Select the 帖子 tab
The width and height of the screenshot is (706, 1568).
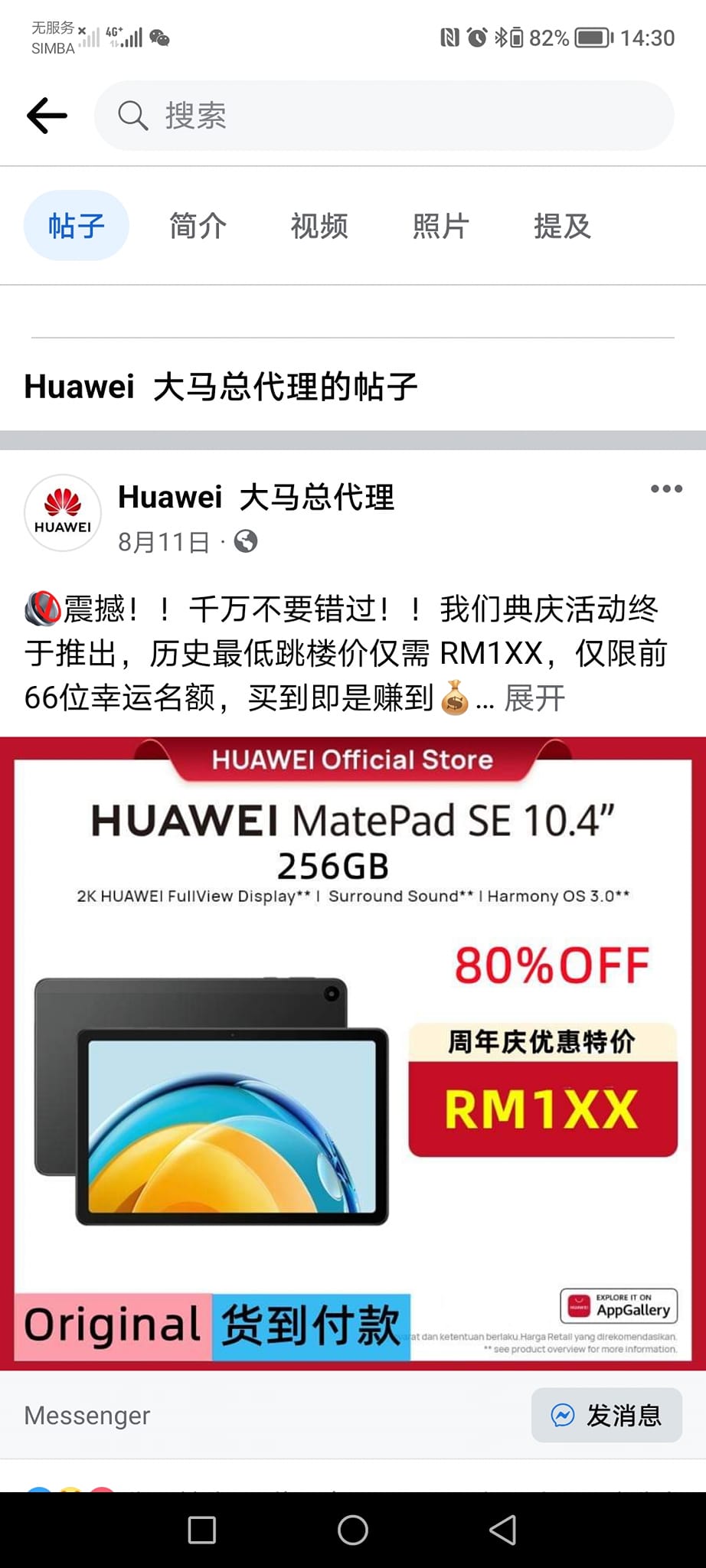(x=76, y=226)
